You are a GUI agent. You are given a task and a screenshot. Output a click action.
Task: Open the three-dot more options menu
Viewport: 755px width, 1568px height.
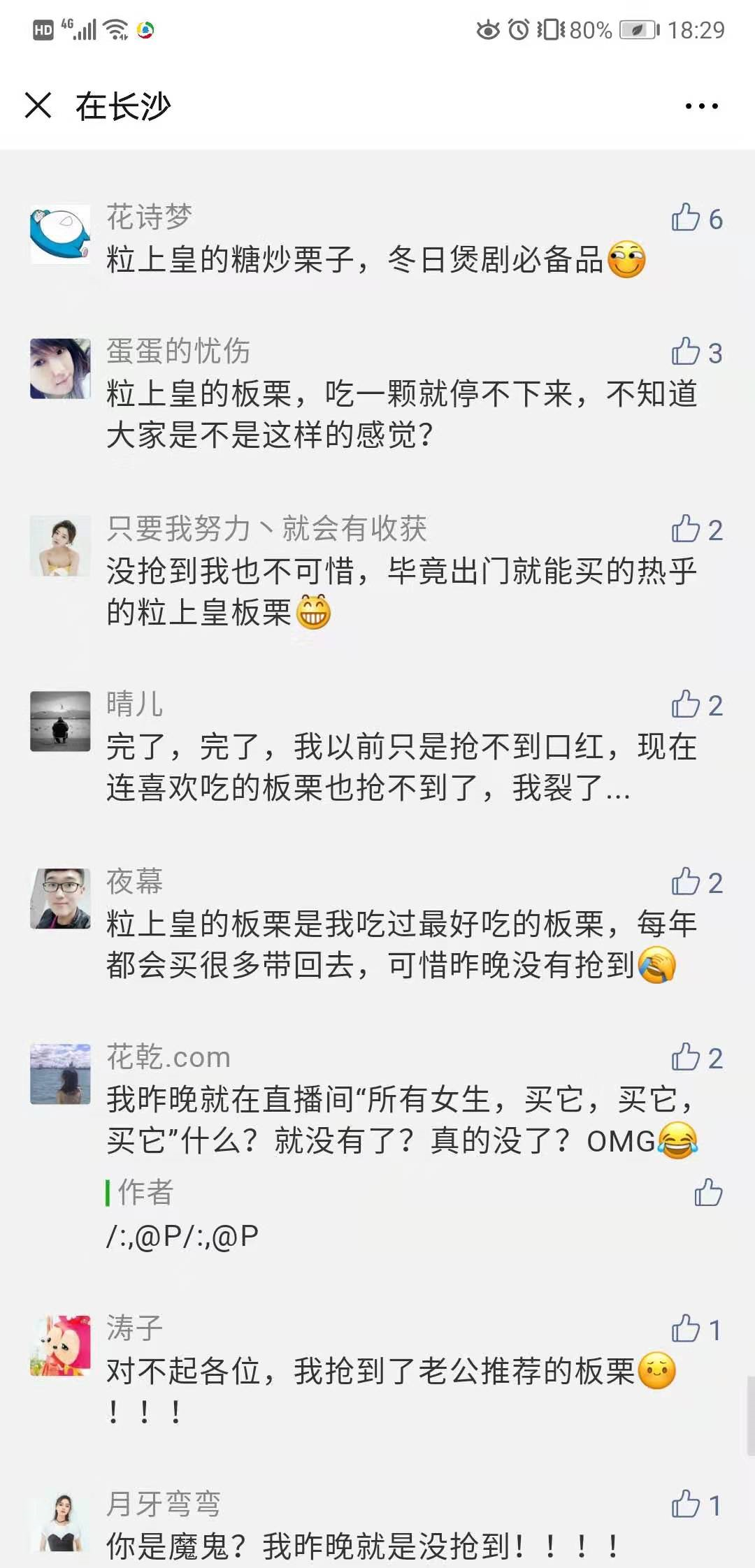click(x=701, y=106)
